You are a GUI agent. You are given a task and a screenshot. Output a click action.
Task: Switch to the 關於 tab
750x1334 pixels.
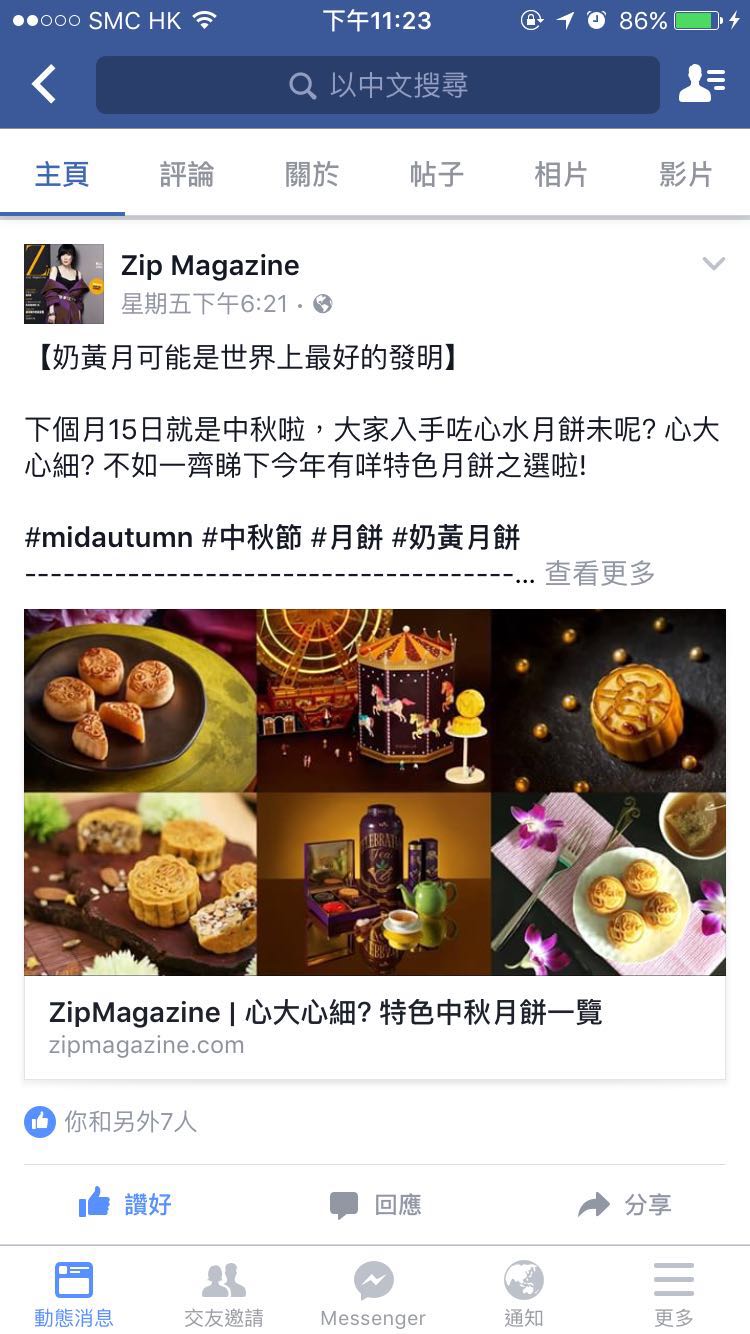312,174
